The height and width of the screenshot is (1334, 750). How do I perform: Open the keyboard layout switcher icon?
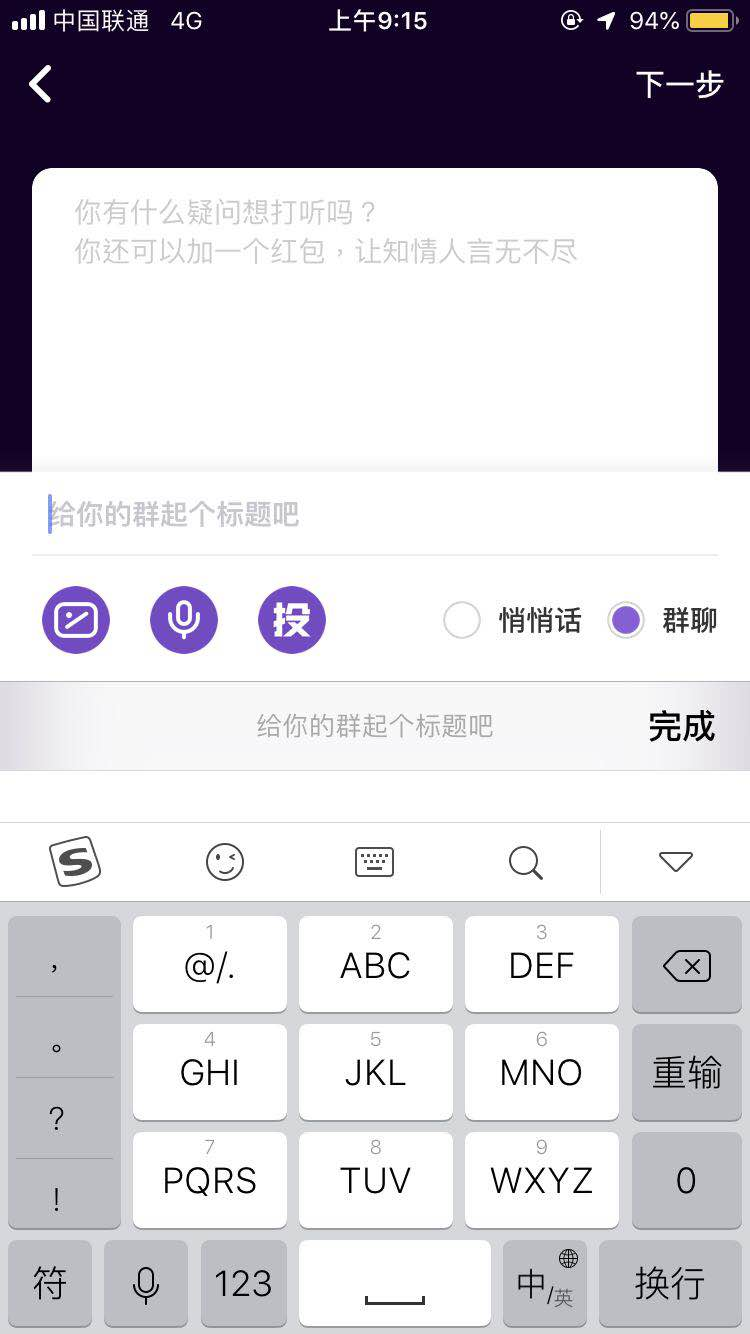click(375, 861)
